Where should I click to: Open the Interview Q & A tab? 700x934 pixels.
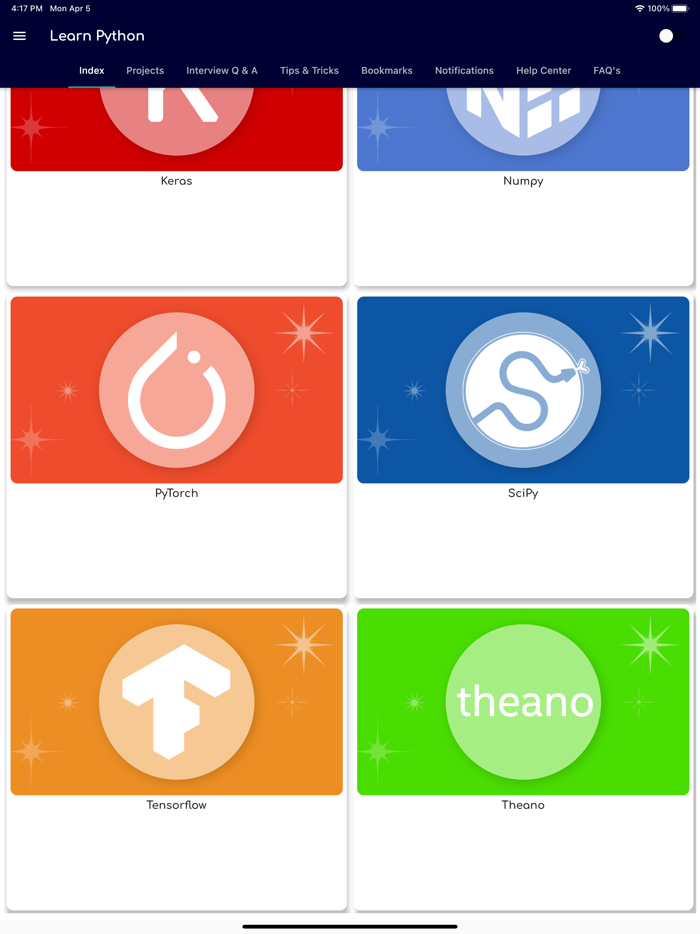pos(222,71)
